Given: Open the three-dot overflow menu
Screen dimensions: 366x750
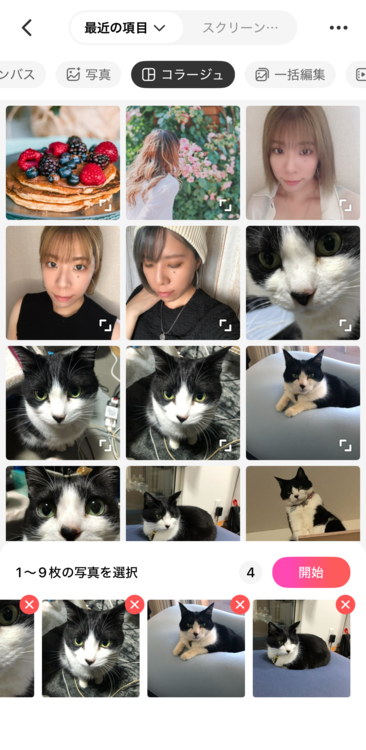Looking at the screenshot, I should click(338, 28).
